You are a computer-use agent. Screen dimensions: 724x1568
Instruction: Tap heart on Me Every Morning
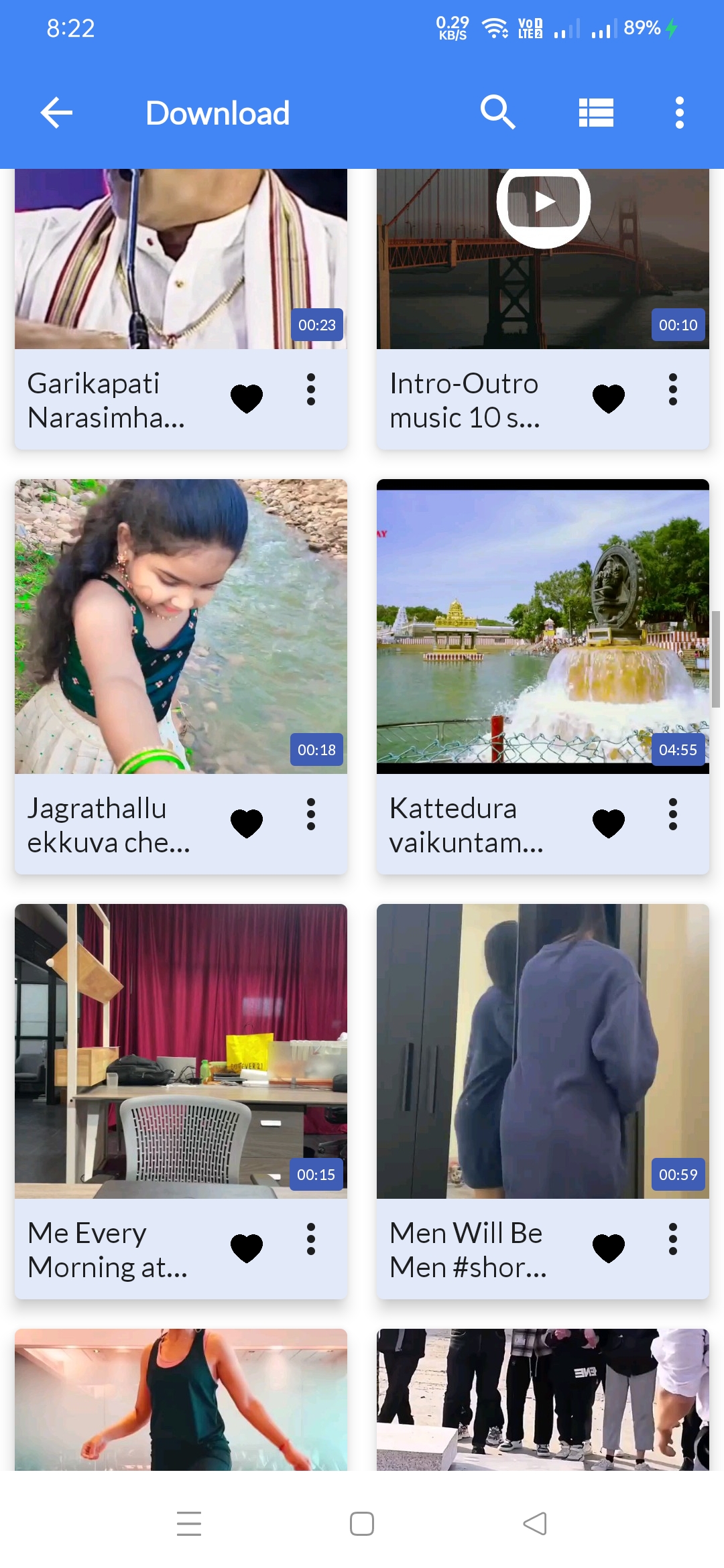247,1248
